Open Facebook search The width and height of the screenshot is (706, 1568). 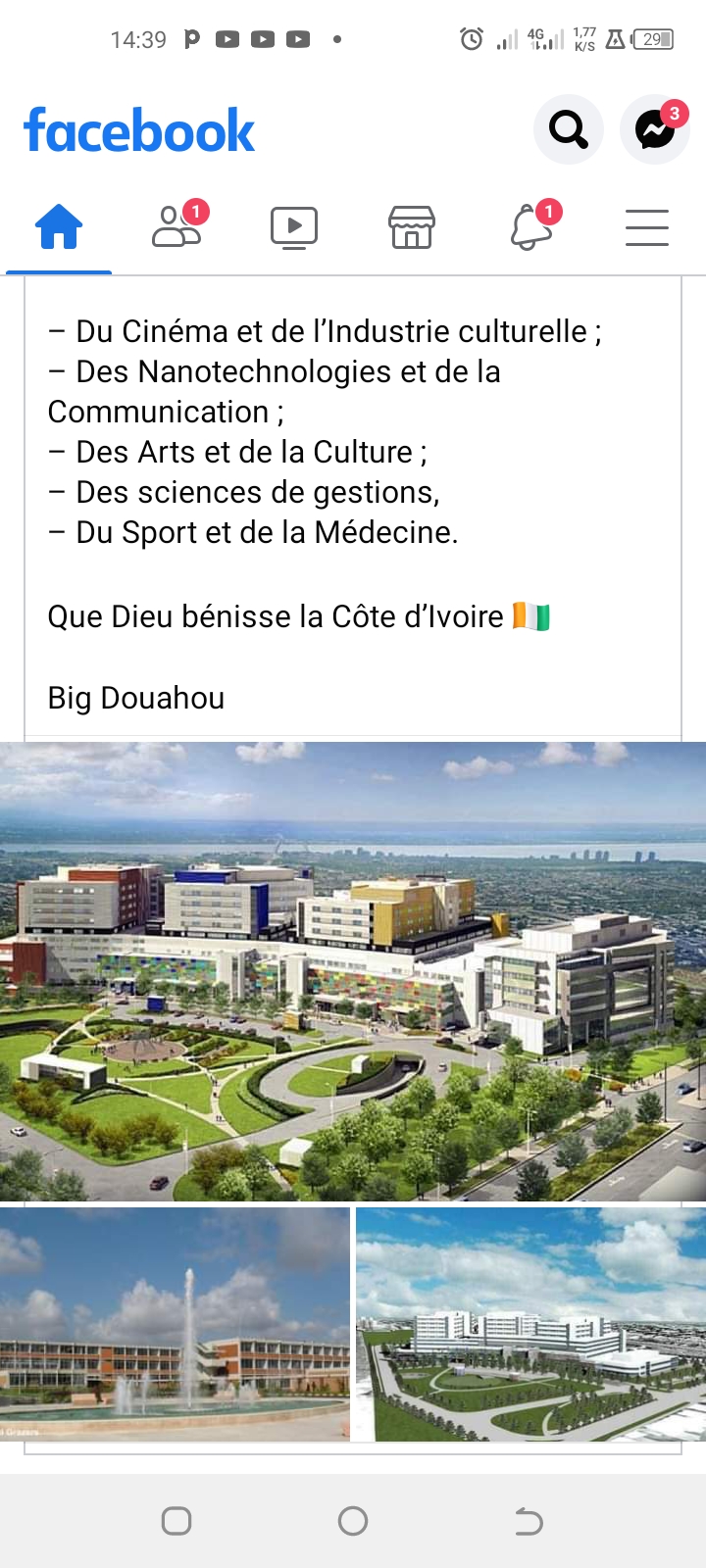(x=568, y=129)
